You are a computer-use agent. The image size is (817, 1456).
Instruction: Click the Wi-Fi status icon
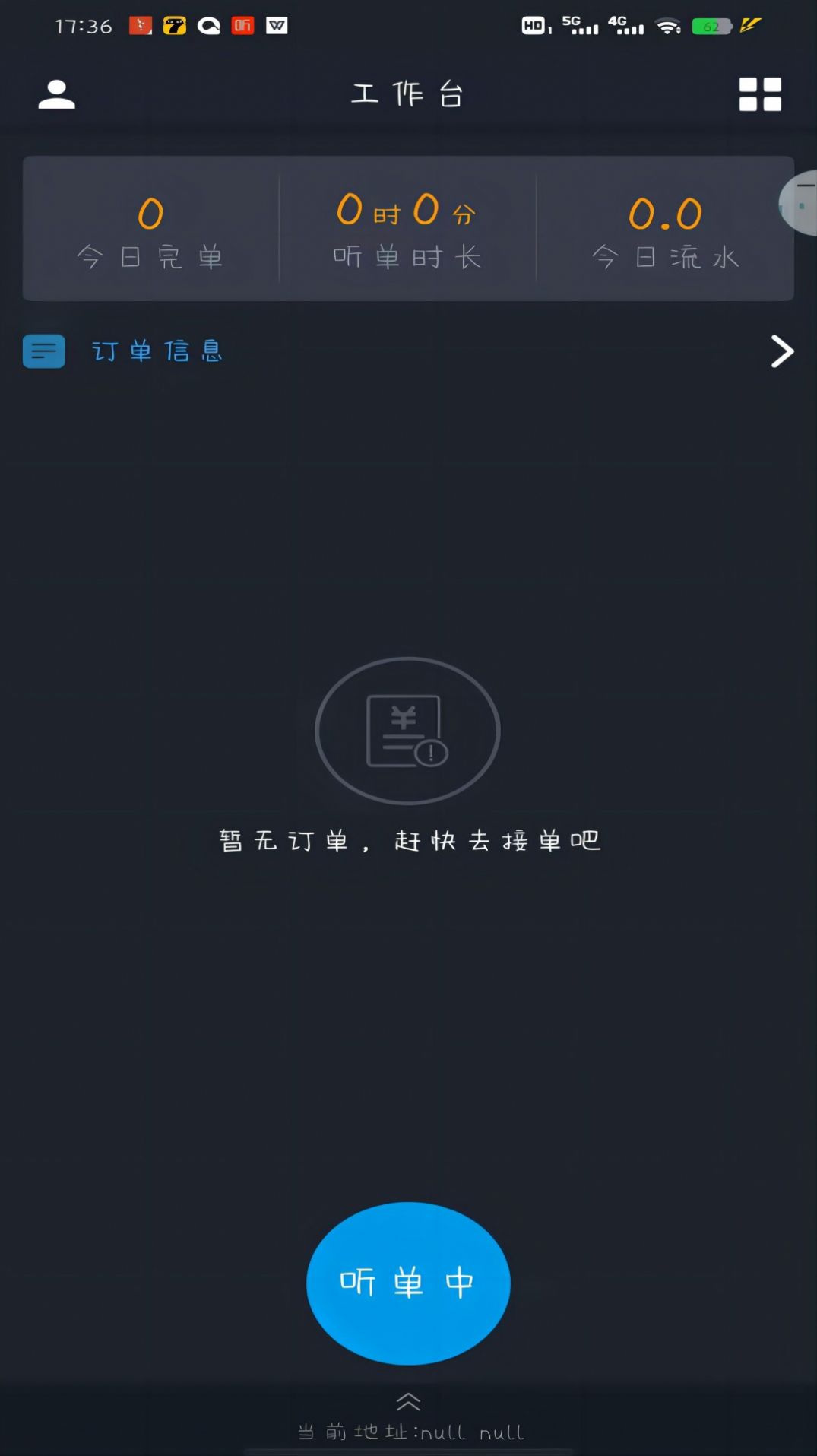[667, 24]
